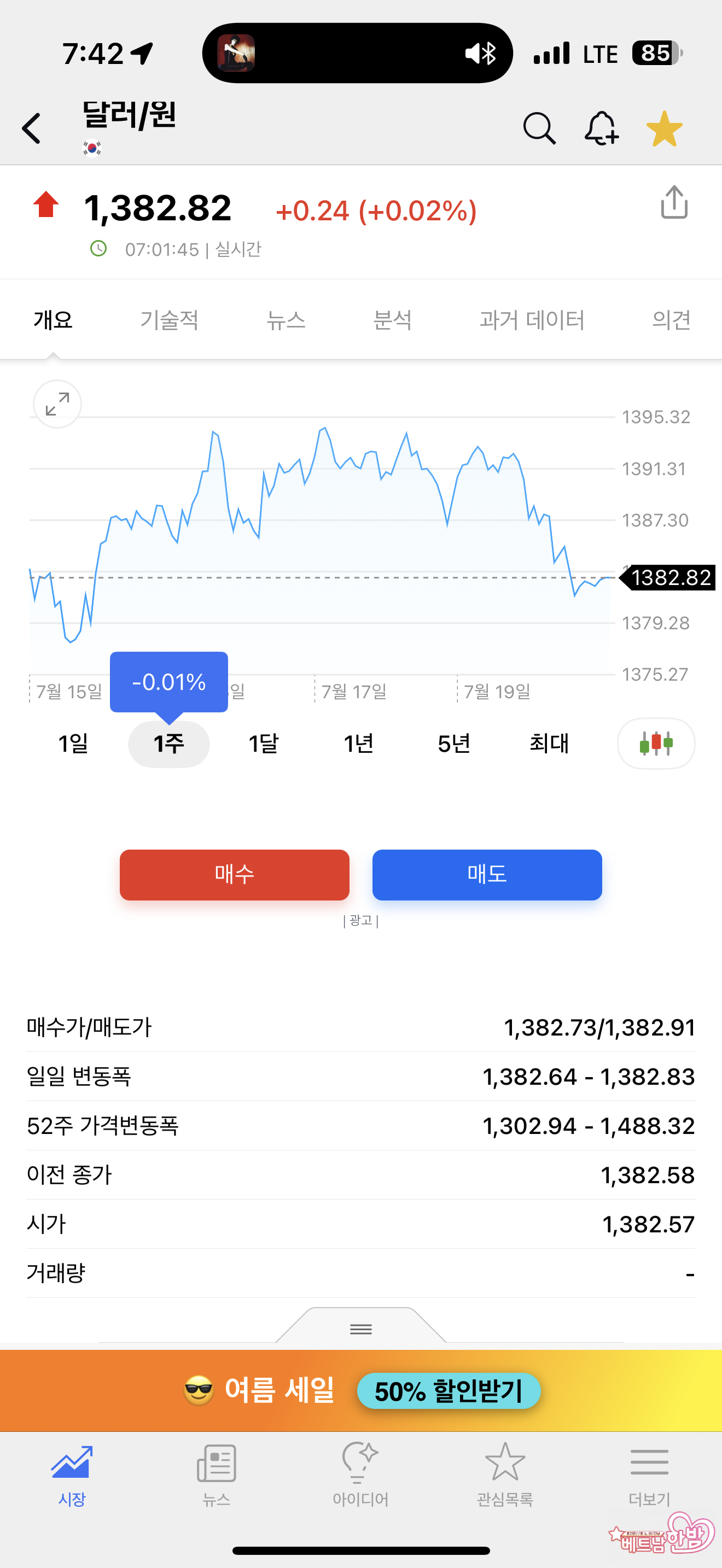View the 과거 데이터 tab
Image resolution: width=722 pixels, height=1568 pixels.
pos(532,320)
